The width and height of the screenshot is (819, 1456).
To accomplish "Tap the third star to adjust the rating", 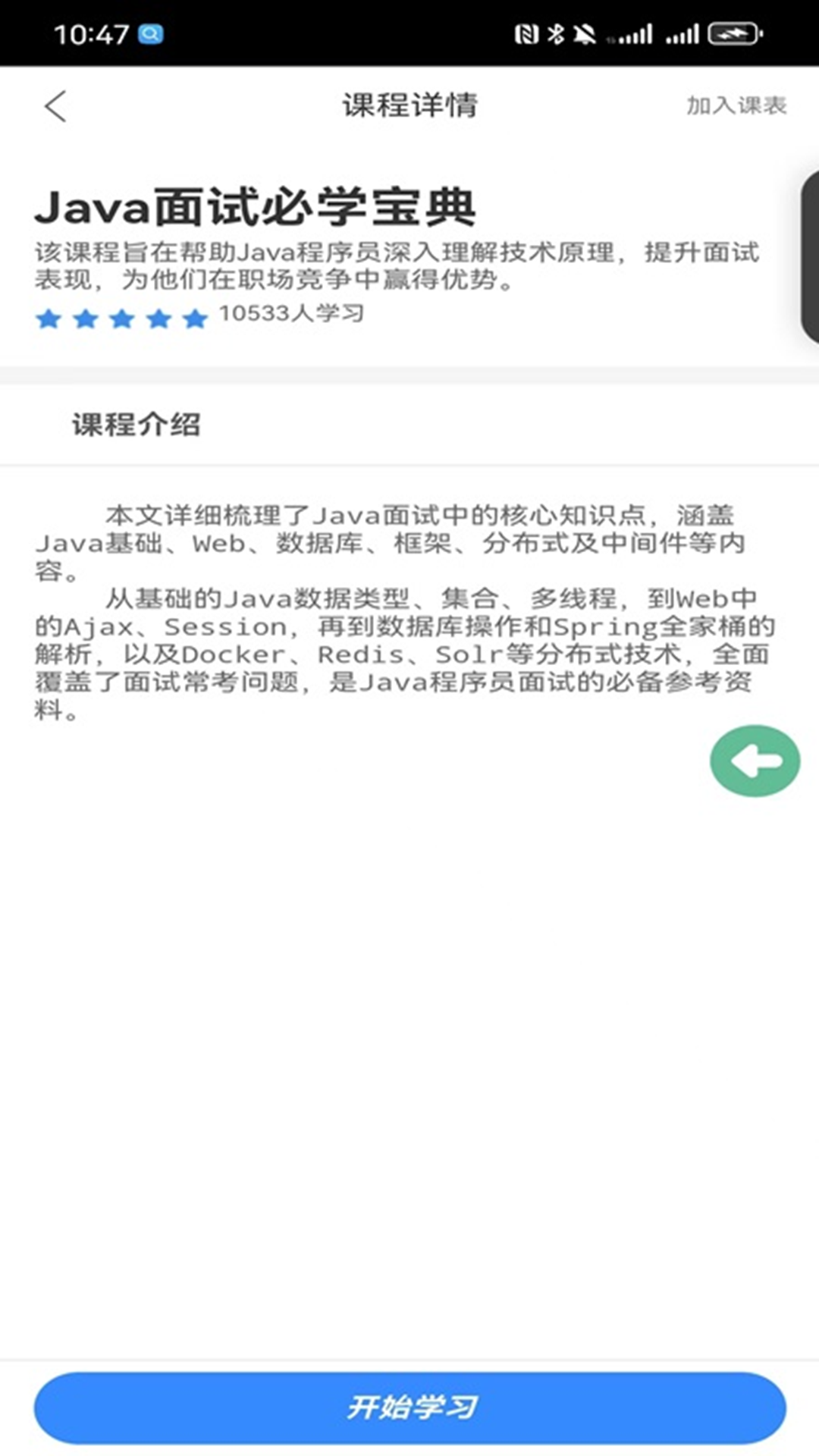I will [121, 319].
